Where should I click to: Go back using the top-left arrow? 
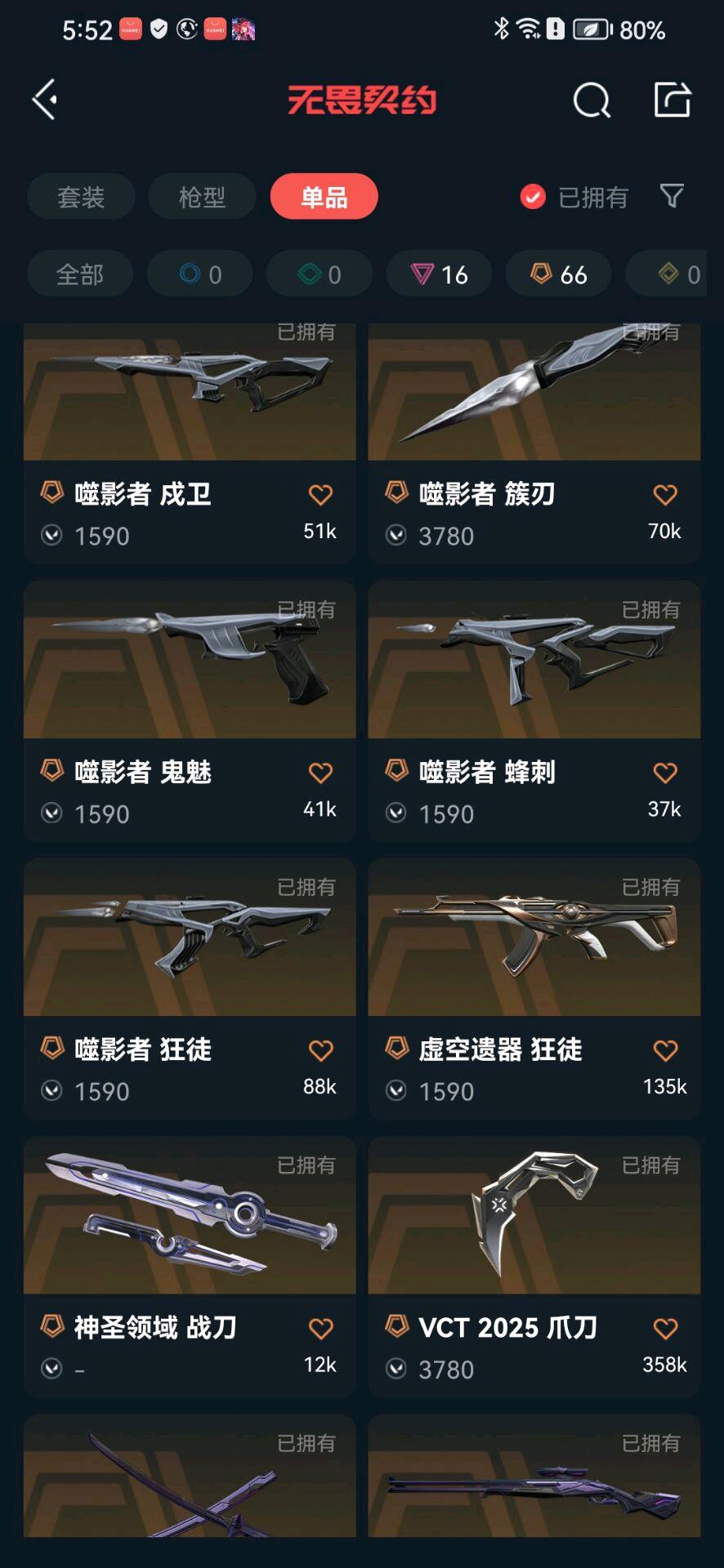click(45, 100)
